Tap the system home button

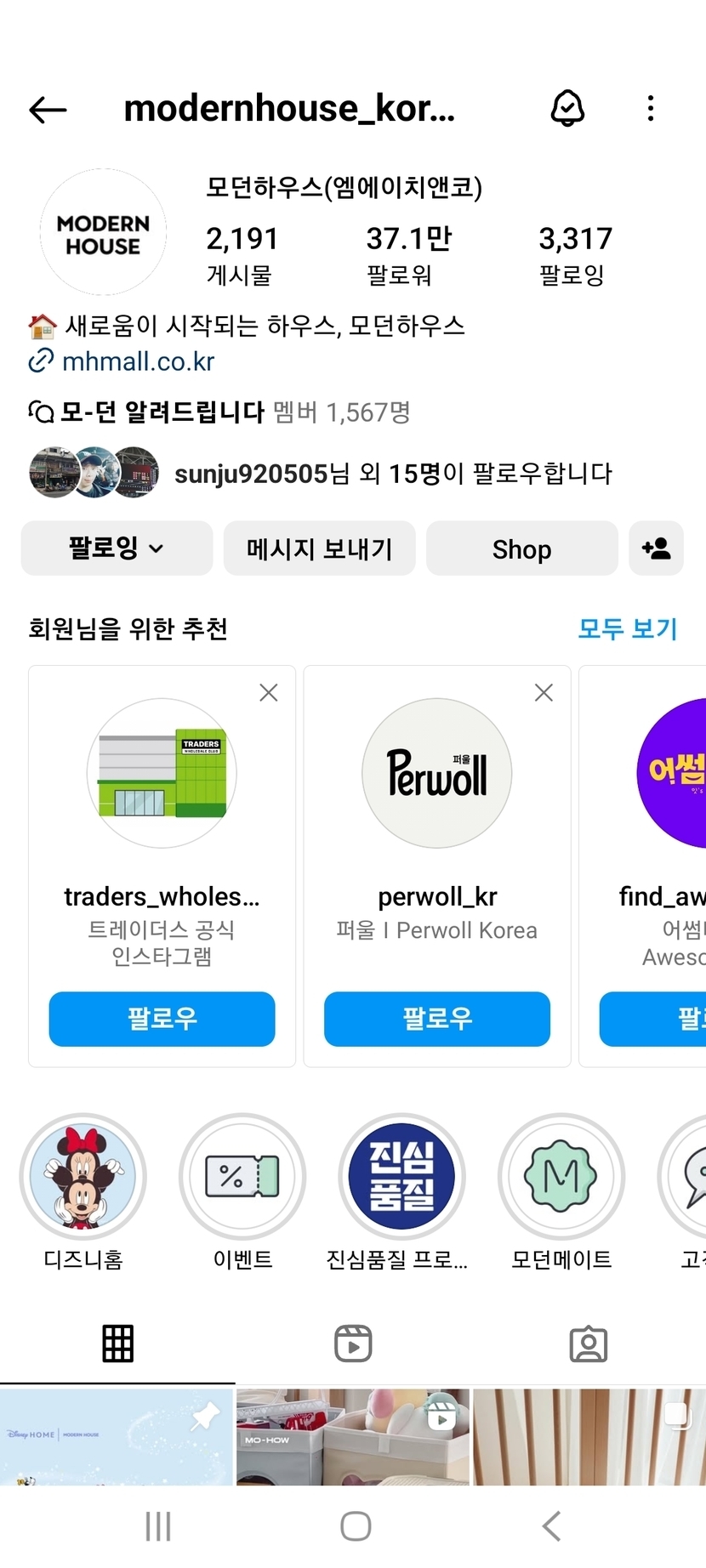tap(356, 1526)
